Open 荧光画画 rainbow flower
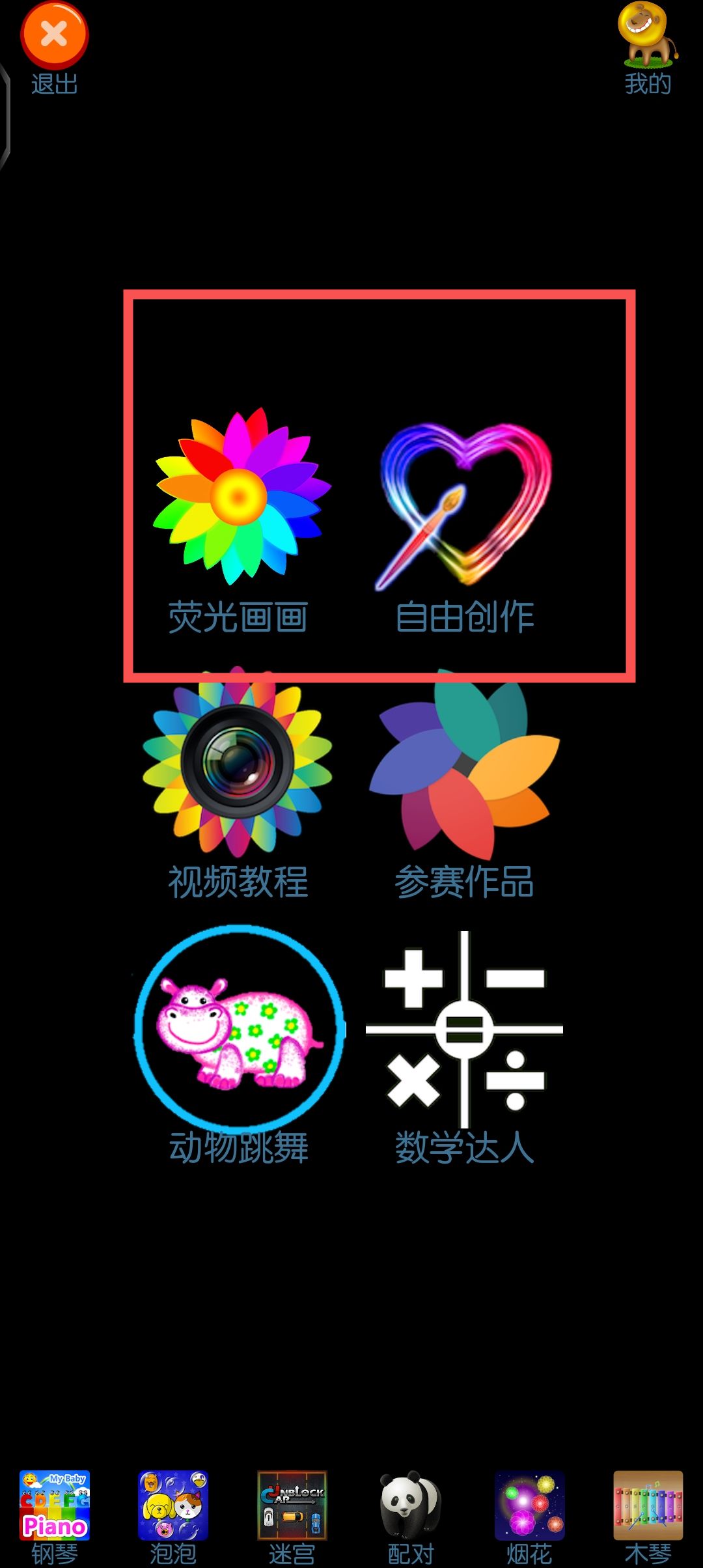The width and height of the screenshot is (703, 1568). (239, 497)
